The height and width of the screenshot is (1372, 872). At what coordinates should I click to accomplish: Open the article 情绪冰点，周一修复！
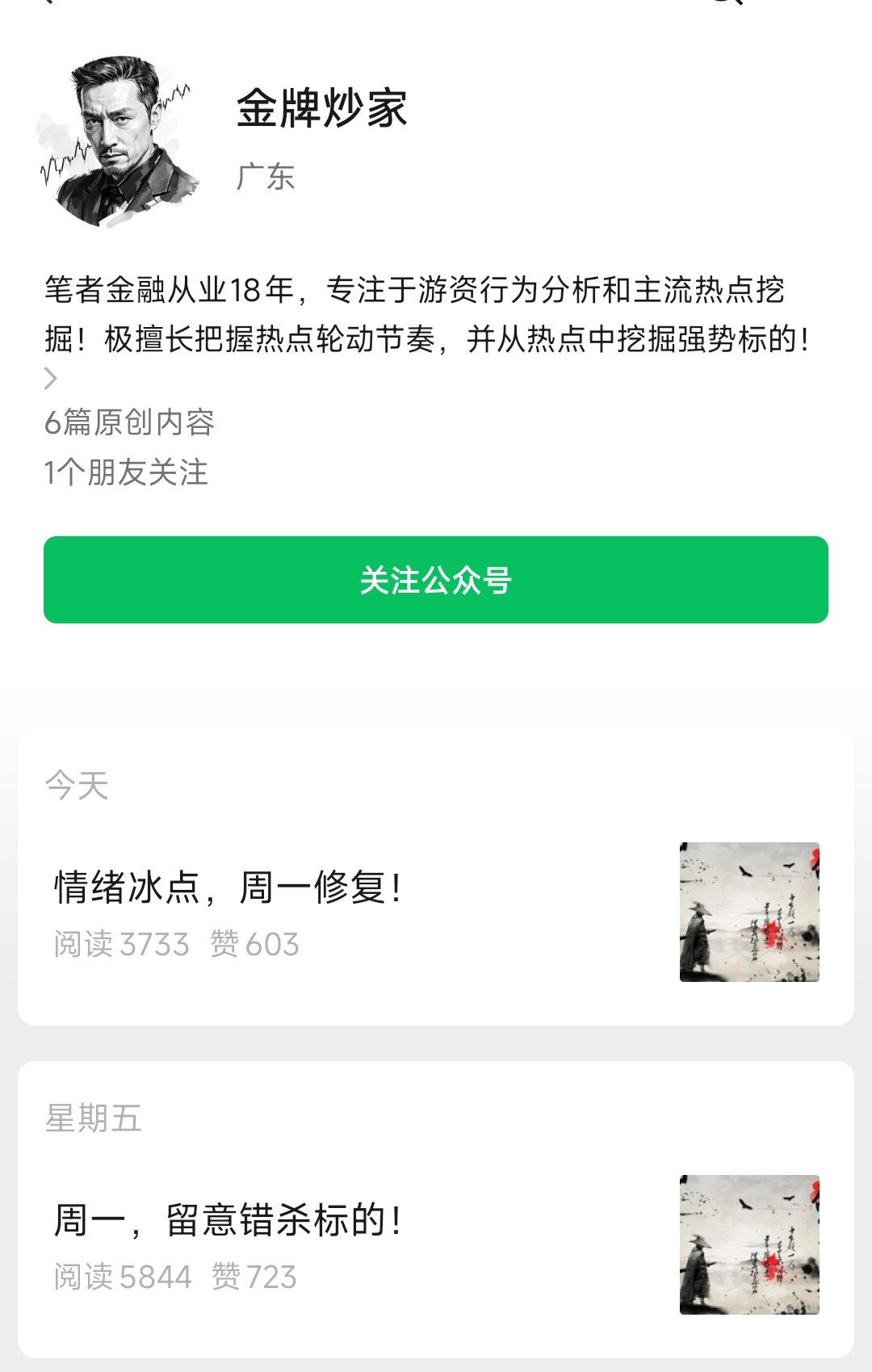228,887
